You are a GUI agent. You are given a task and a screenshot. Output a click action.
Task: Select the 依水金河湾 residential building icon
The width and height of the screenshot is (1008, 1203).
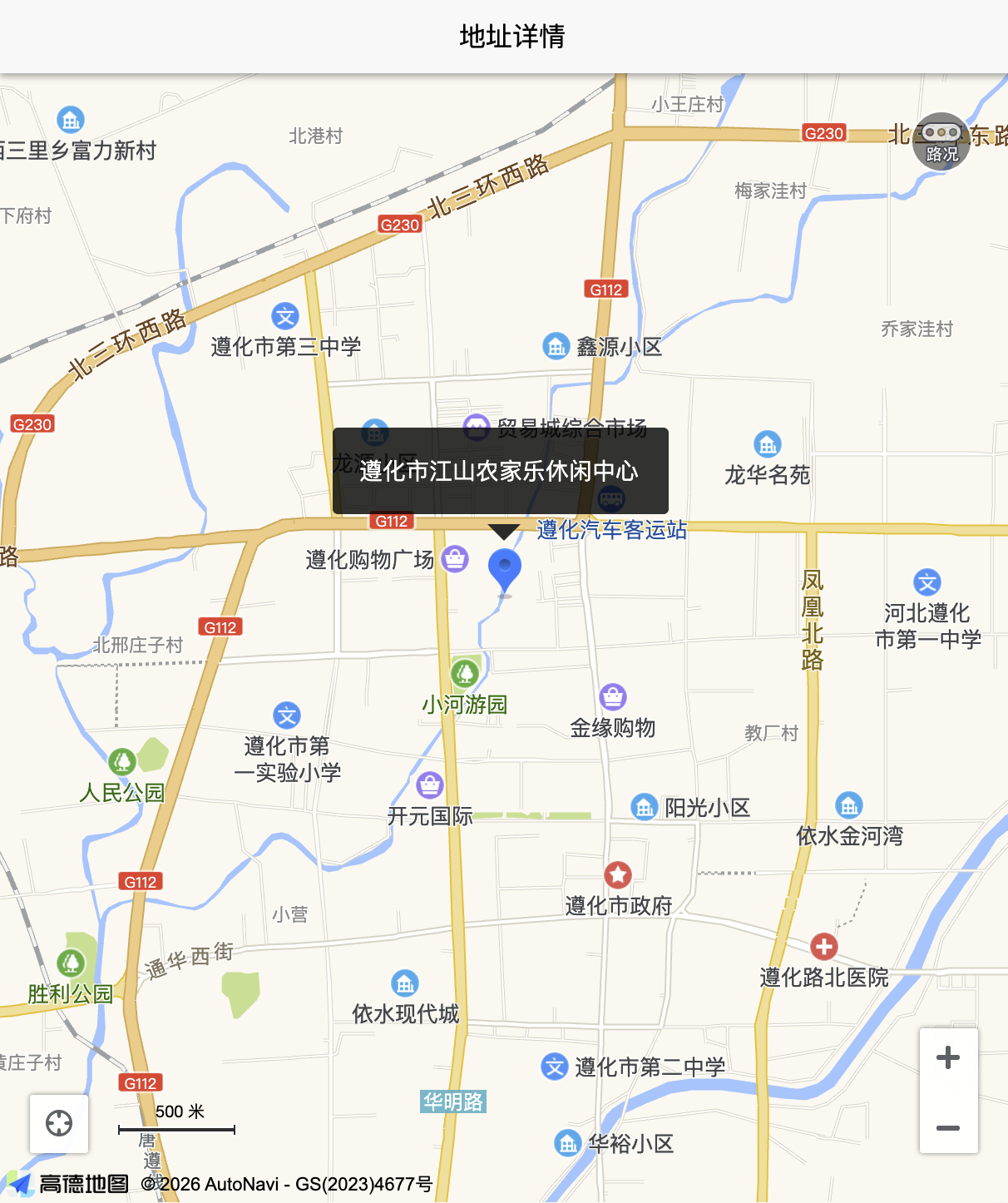(849, 805)
